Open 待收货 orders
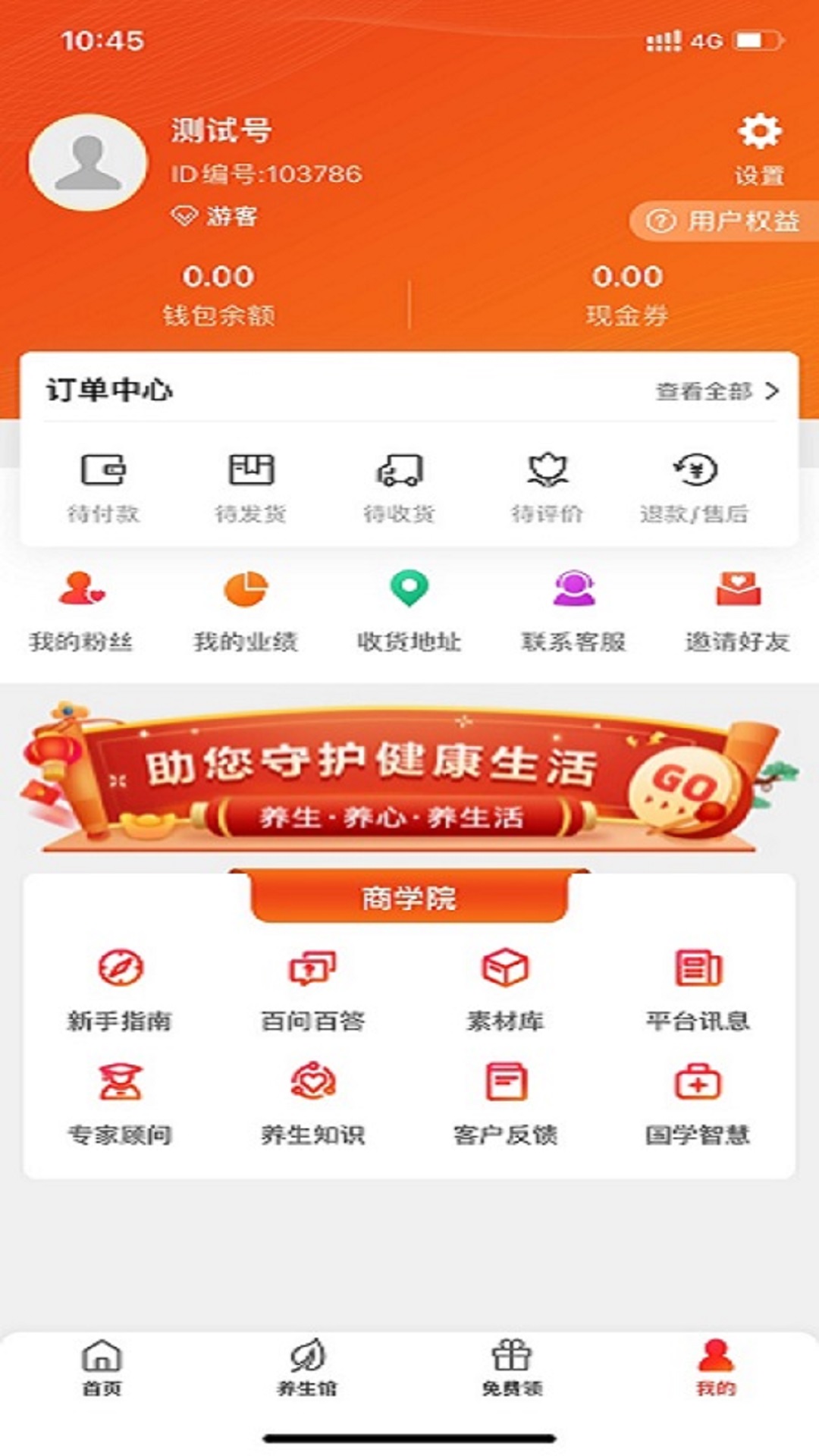819x1456 pixels. pyautogui.click(x=399, y=485)
